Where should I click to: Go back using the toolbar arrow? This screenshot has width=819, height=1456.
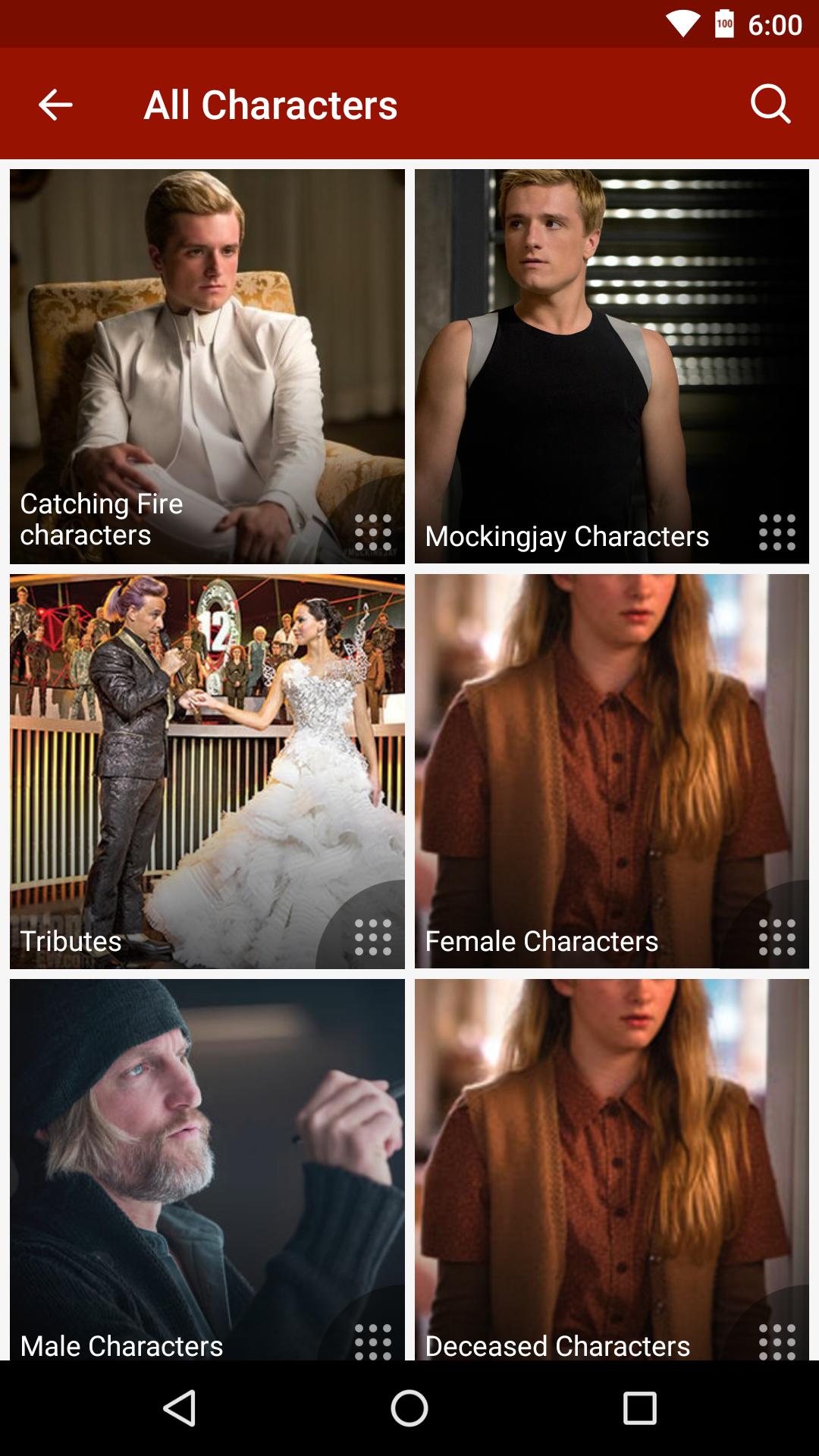click(x=55, y=105)
